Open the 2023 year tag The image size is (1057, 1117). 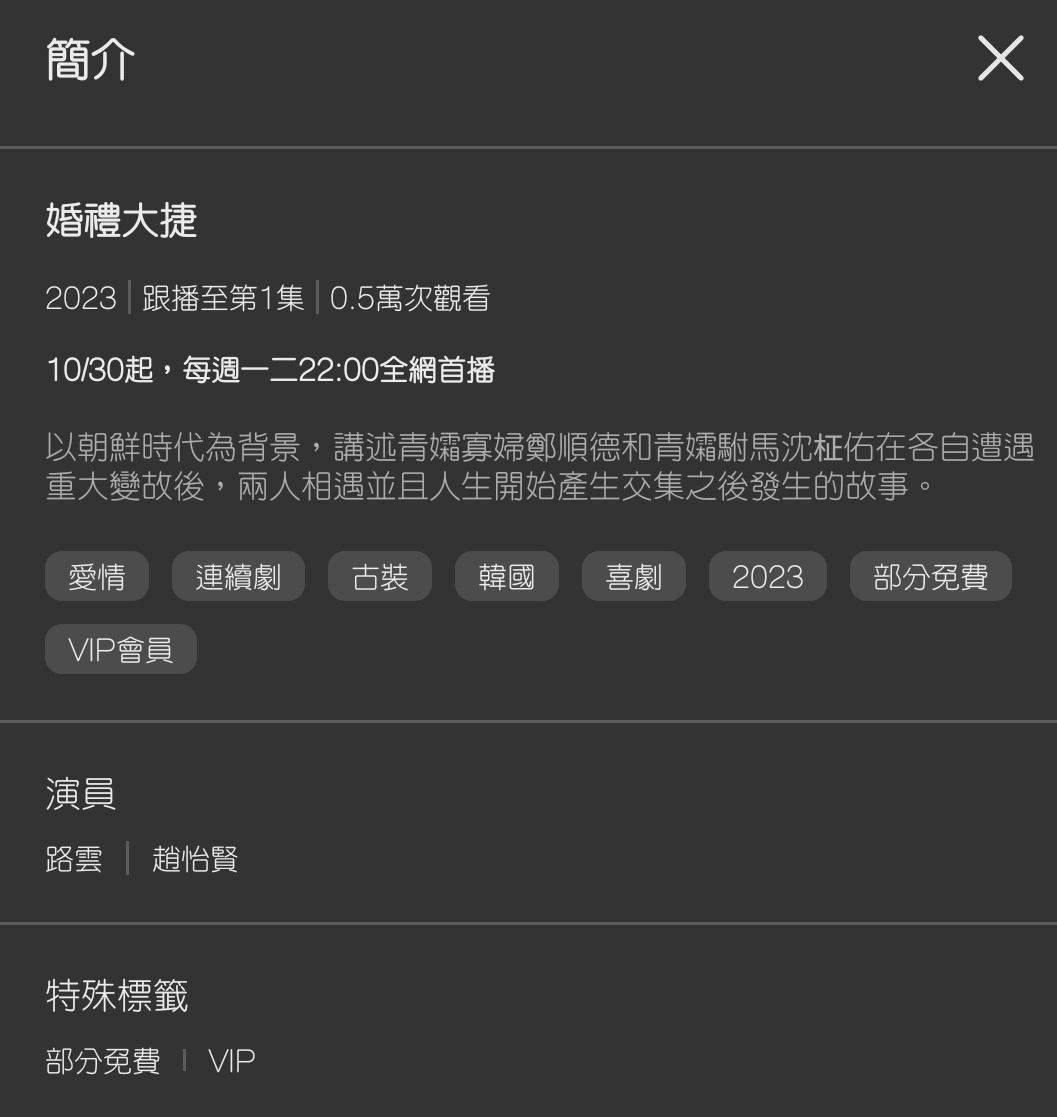click(x=767, y=577)
